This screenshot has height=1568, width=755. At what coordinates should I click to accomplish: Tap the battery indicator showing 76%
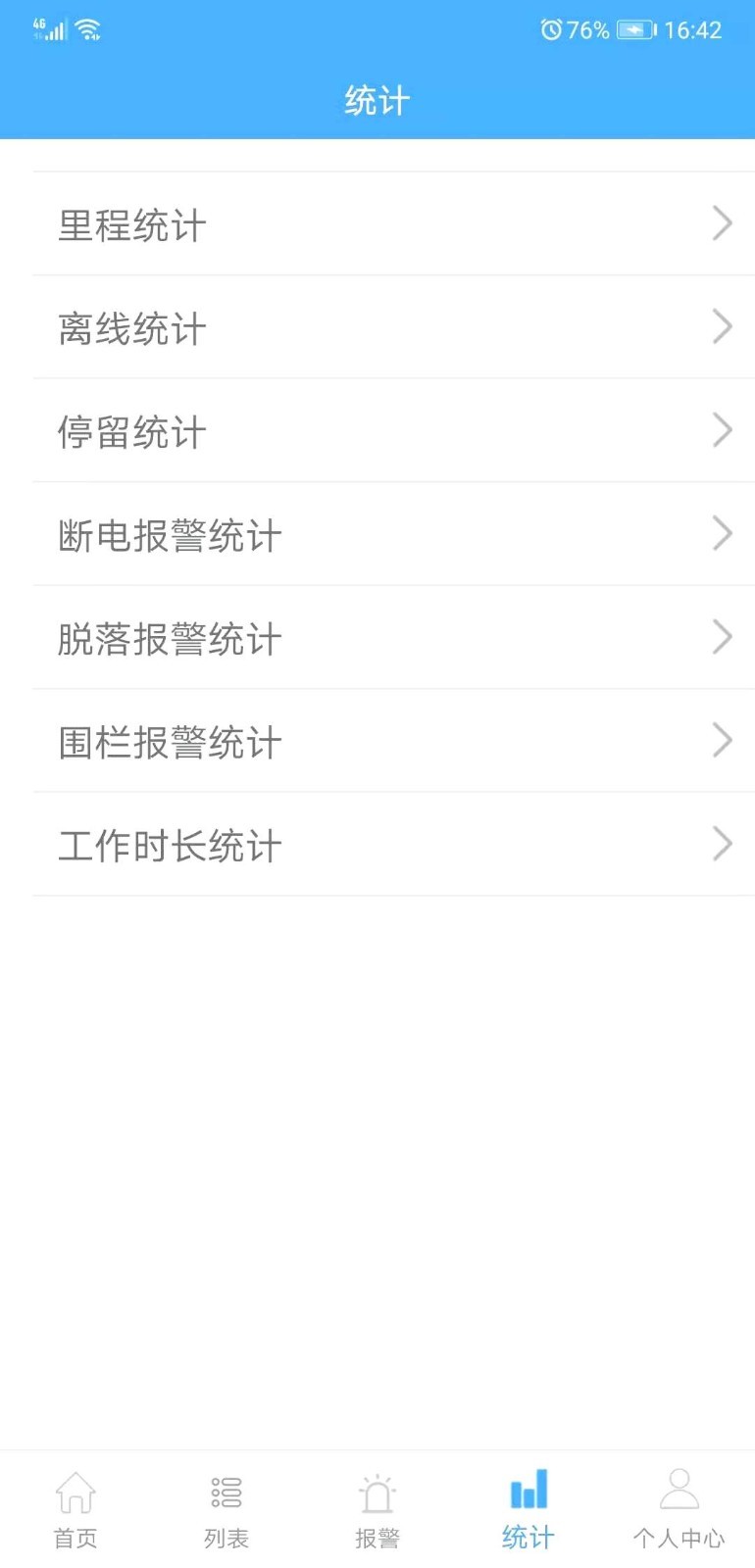633,29
